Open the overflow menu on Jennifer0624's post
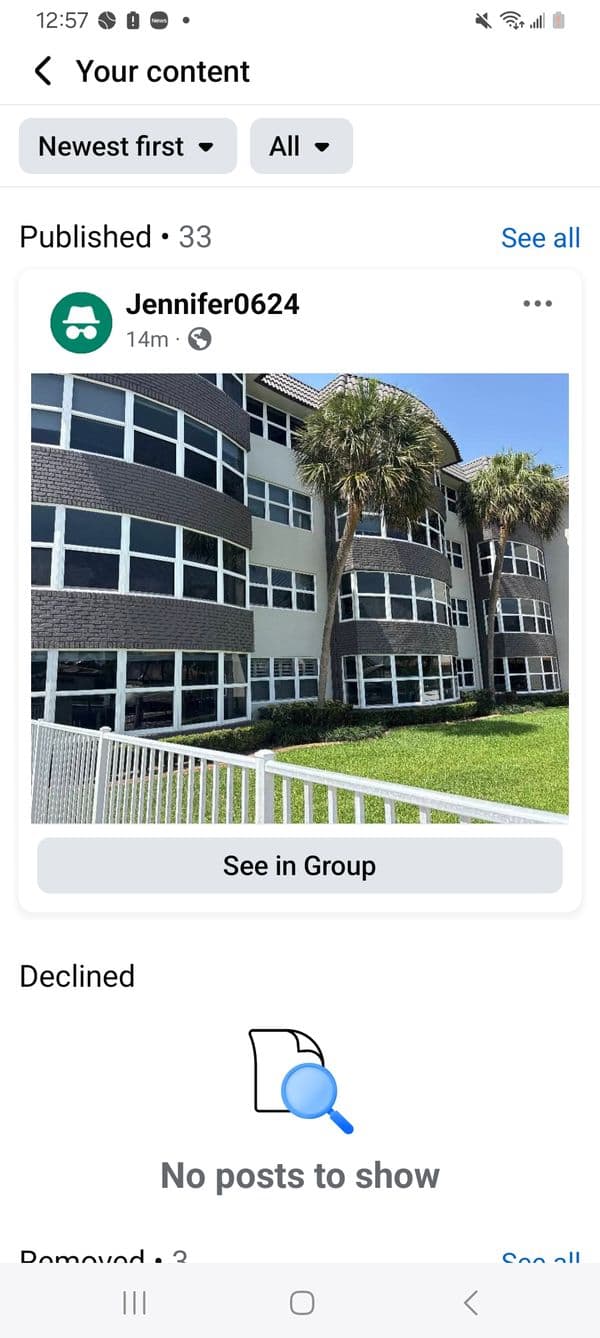 [537, 304]
